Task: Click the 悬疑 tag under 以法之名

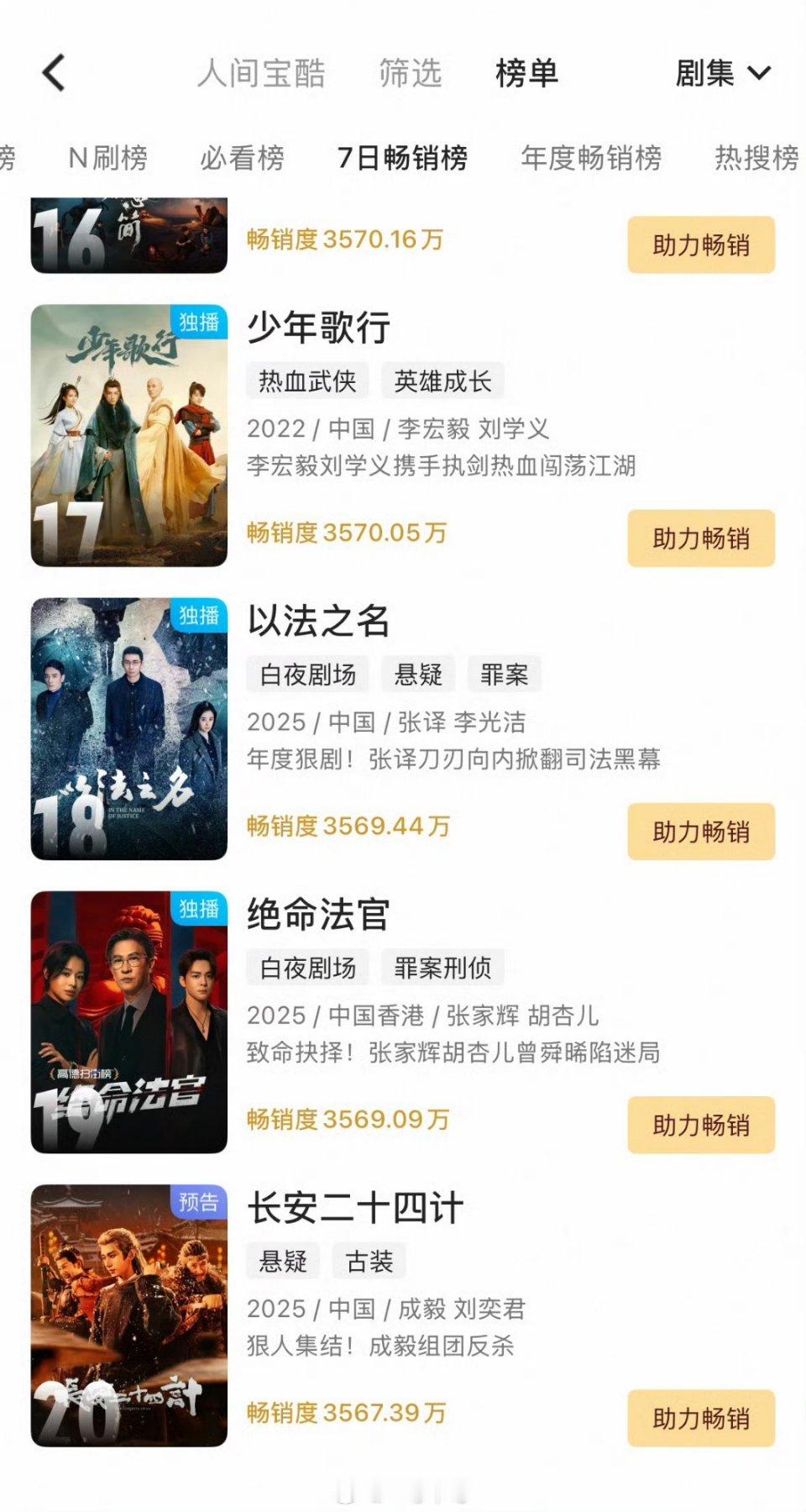Action: pos(418,673)
